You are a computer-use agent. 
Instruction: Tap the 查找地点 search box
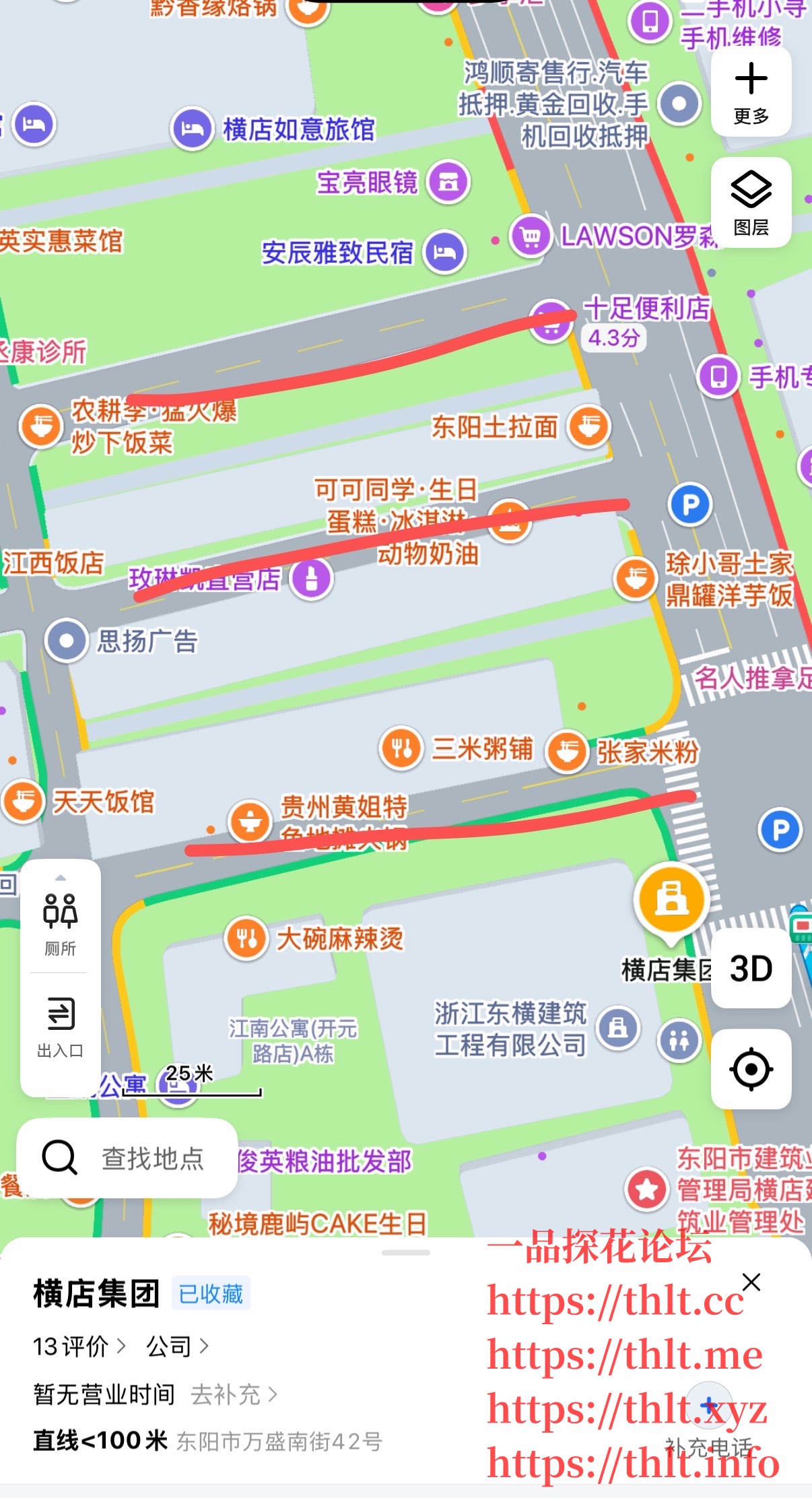[128, 1159]
